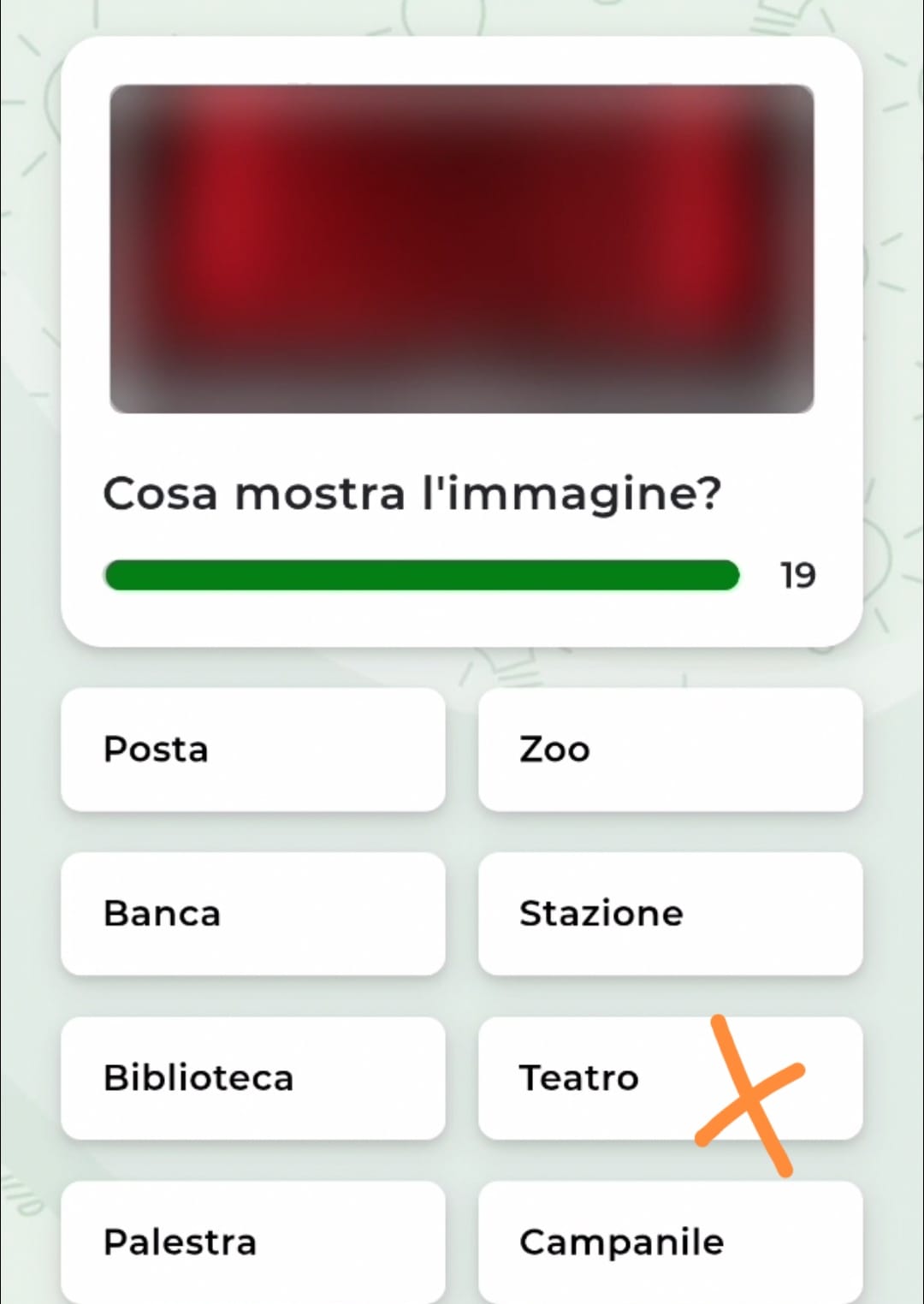924x1304 pixels.
Task: Select Teatro as the answer
Action: (599, 1078)
